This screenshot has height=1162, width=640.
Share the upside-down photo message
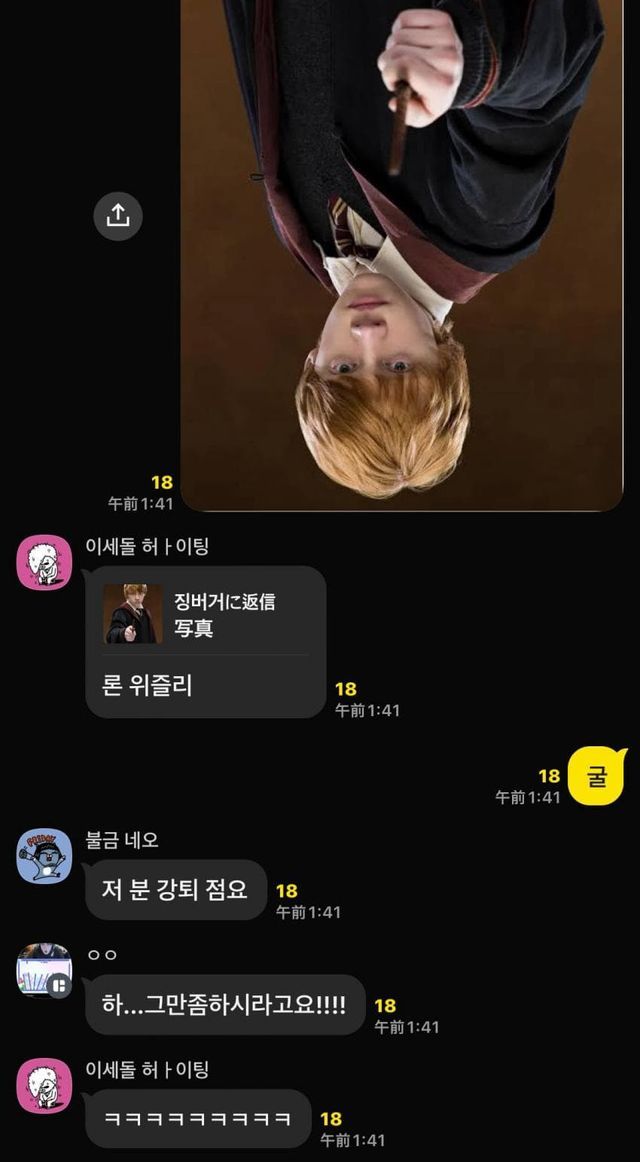[x=118, y=215]
